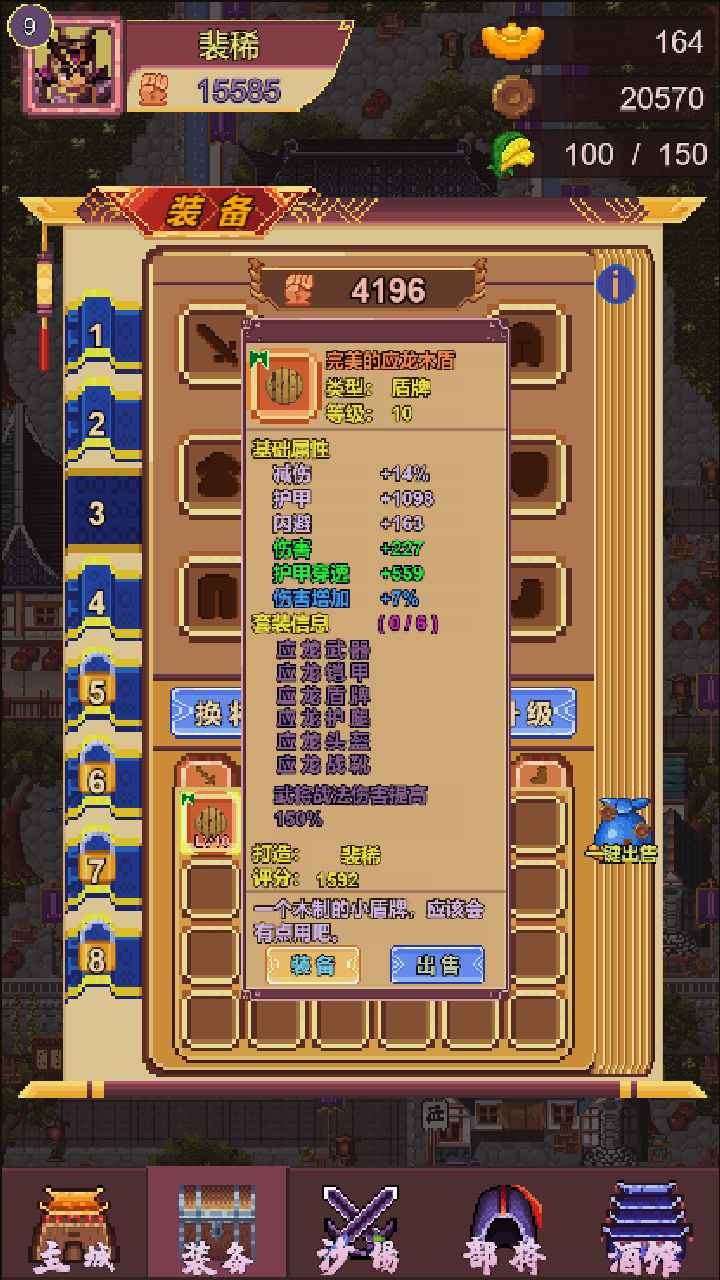The height and width of the screenshot is (1280, 720).
Task: Tap locked side tab number 5
Action: click(x=98, y=692)
